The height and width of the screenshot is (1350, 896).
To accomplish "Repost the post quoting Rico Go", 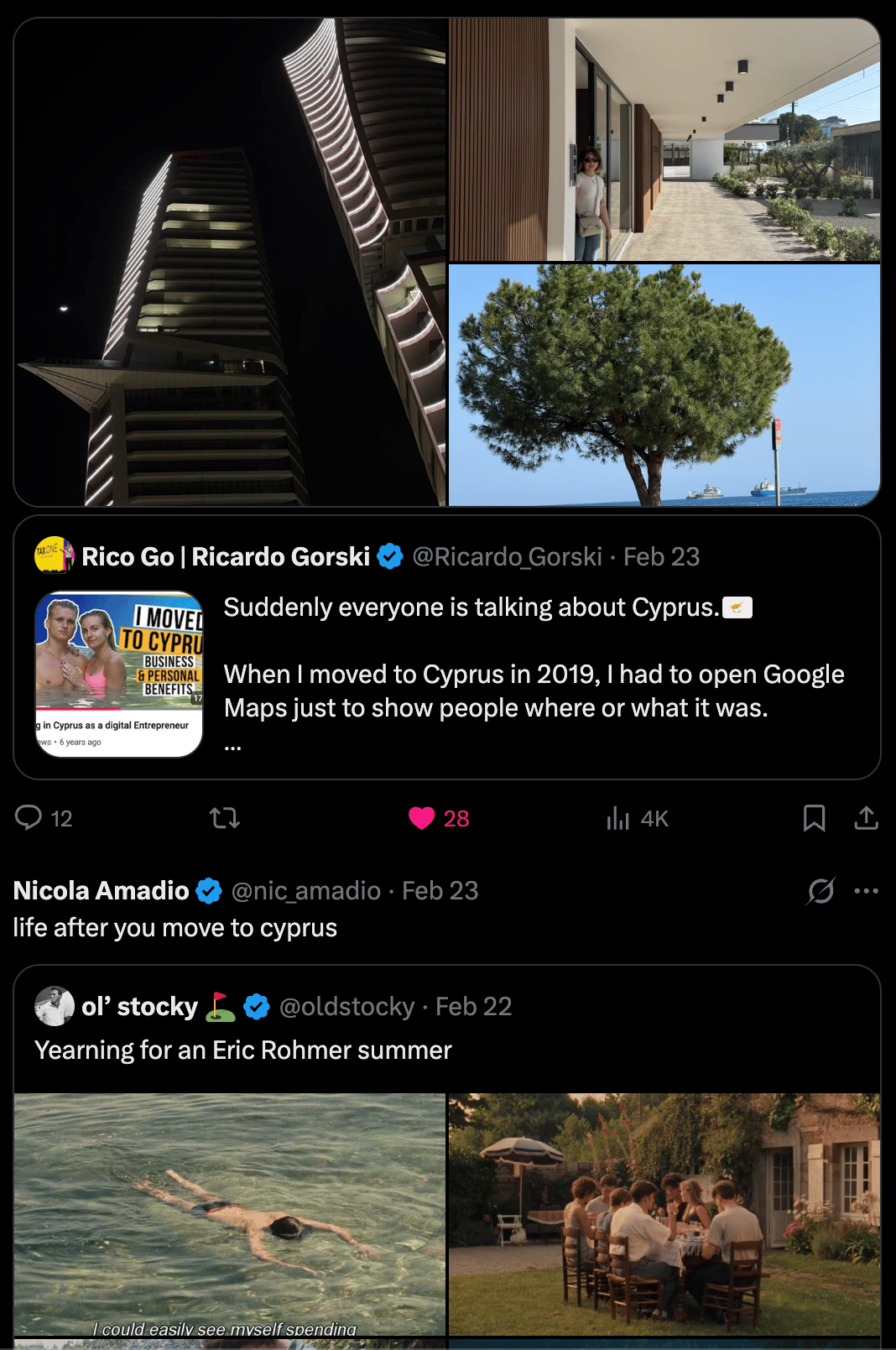I will (224, 818).
